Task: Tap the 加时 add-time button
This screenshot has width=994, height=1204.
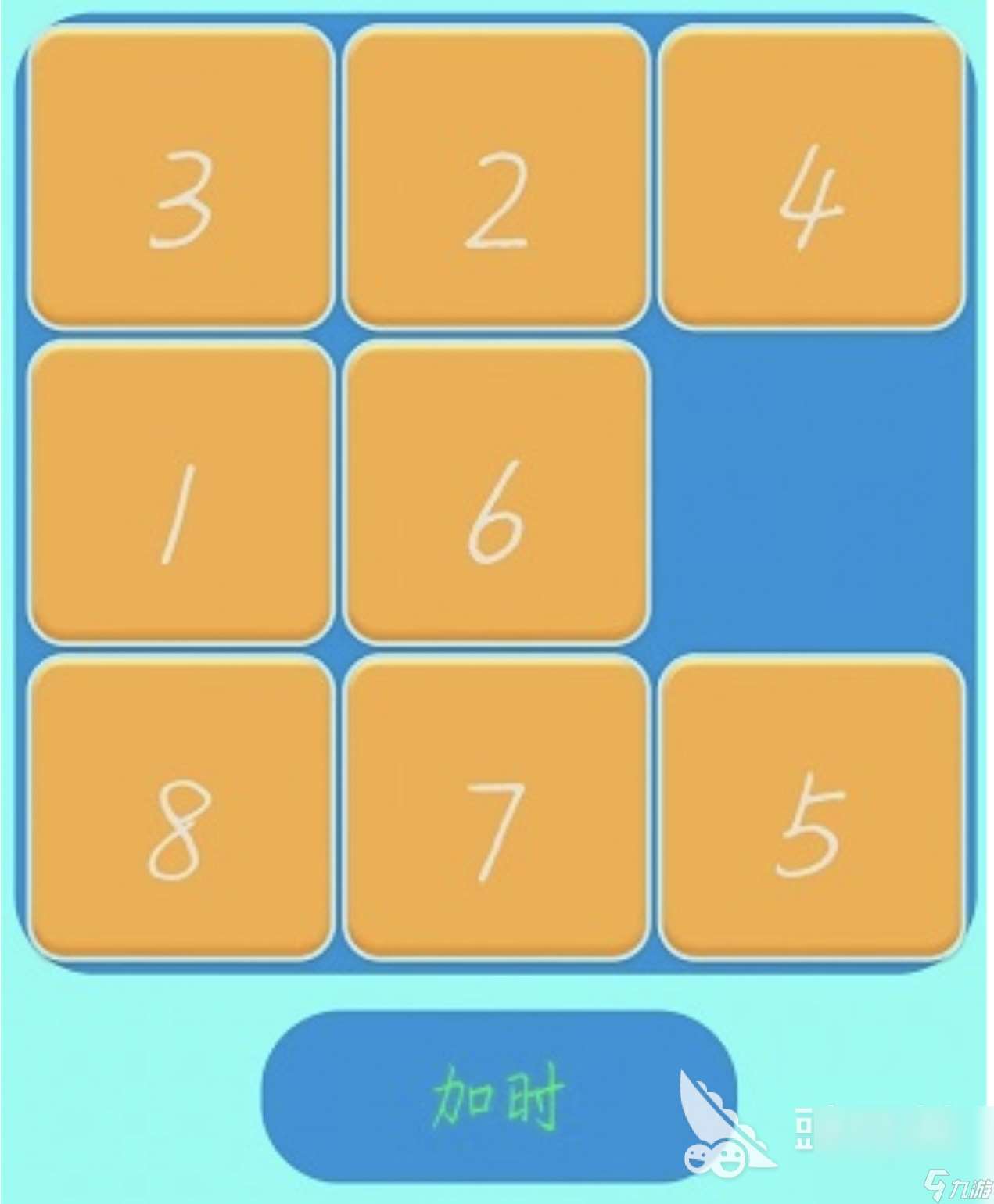Action: 497,1096
